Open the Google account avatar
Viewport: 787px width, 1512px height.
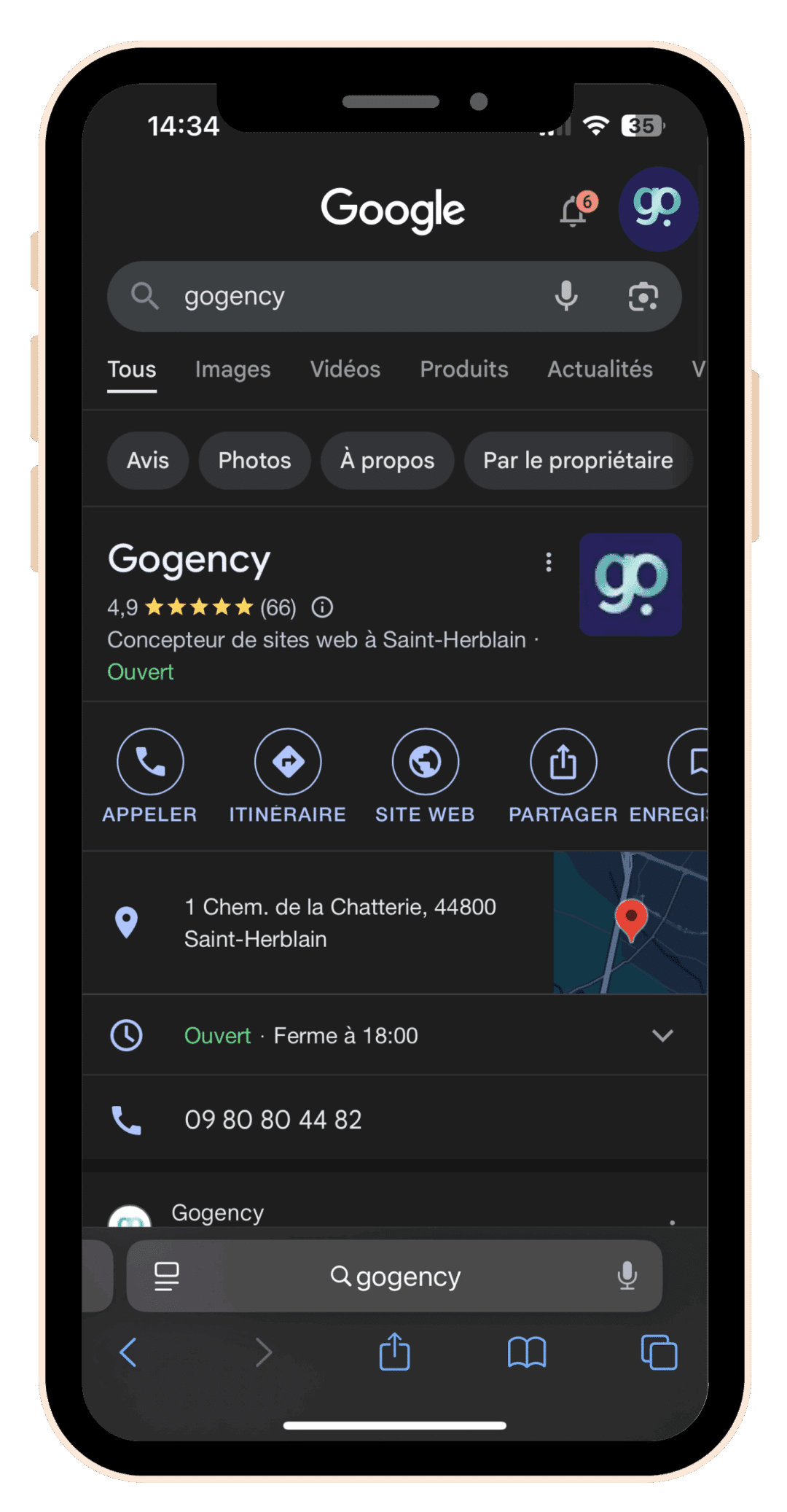(657, 209)
